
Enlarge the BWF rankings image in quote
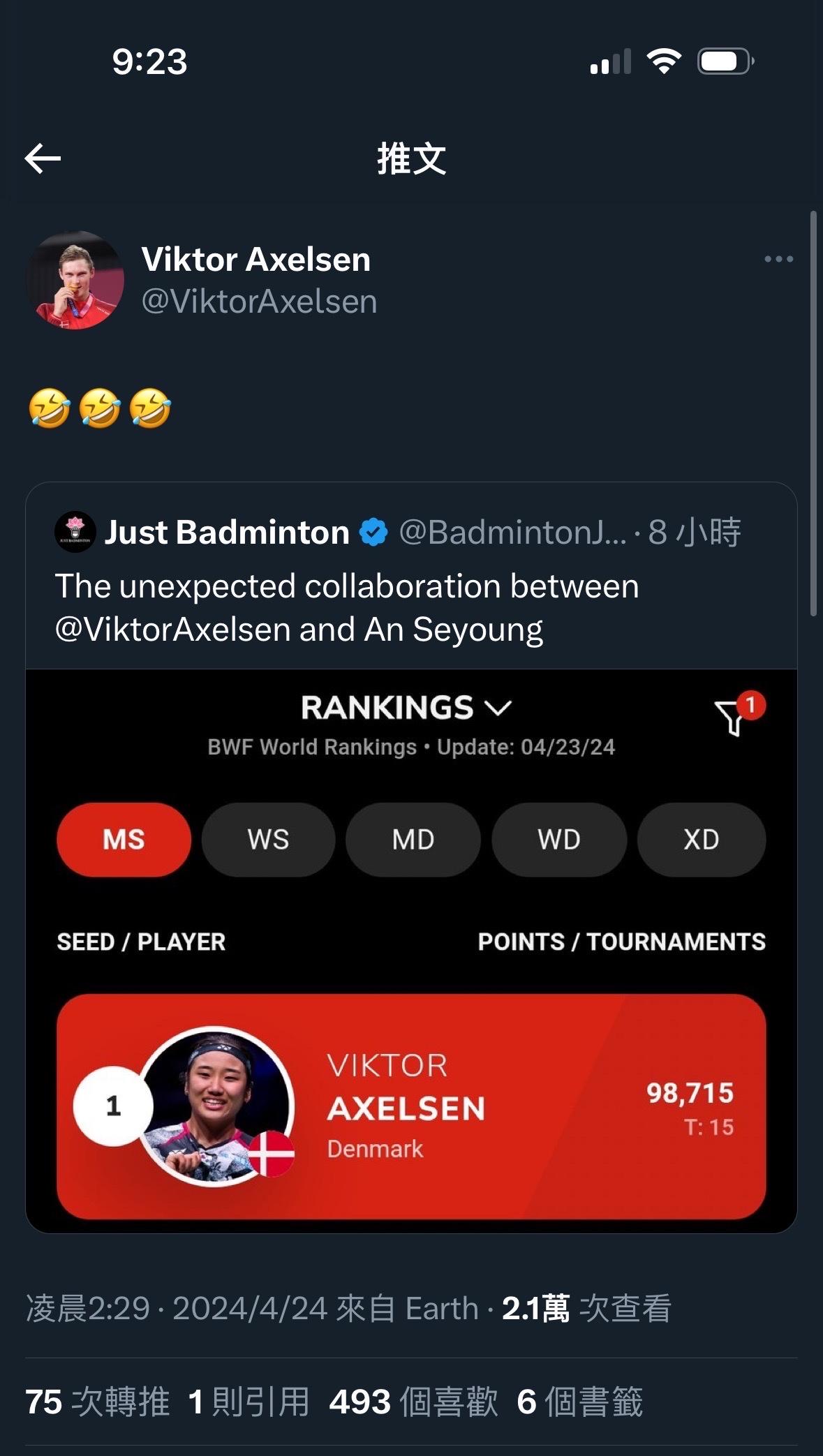pyautogui.click(x=411, y=949)
